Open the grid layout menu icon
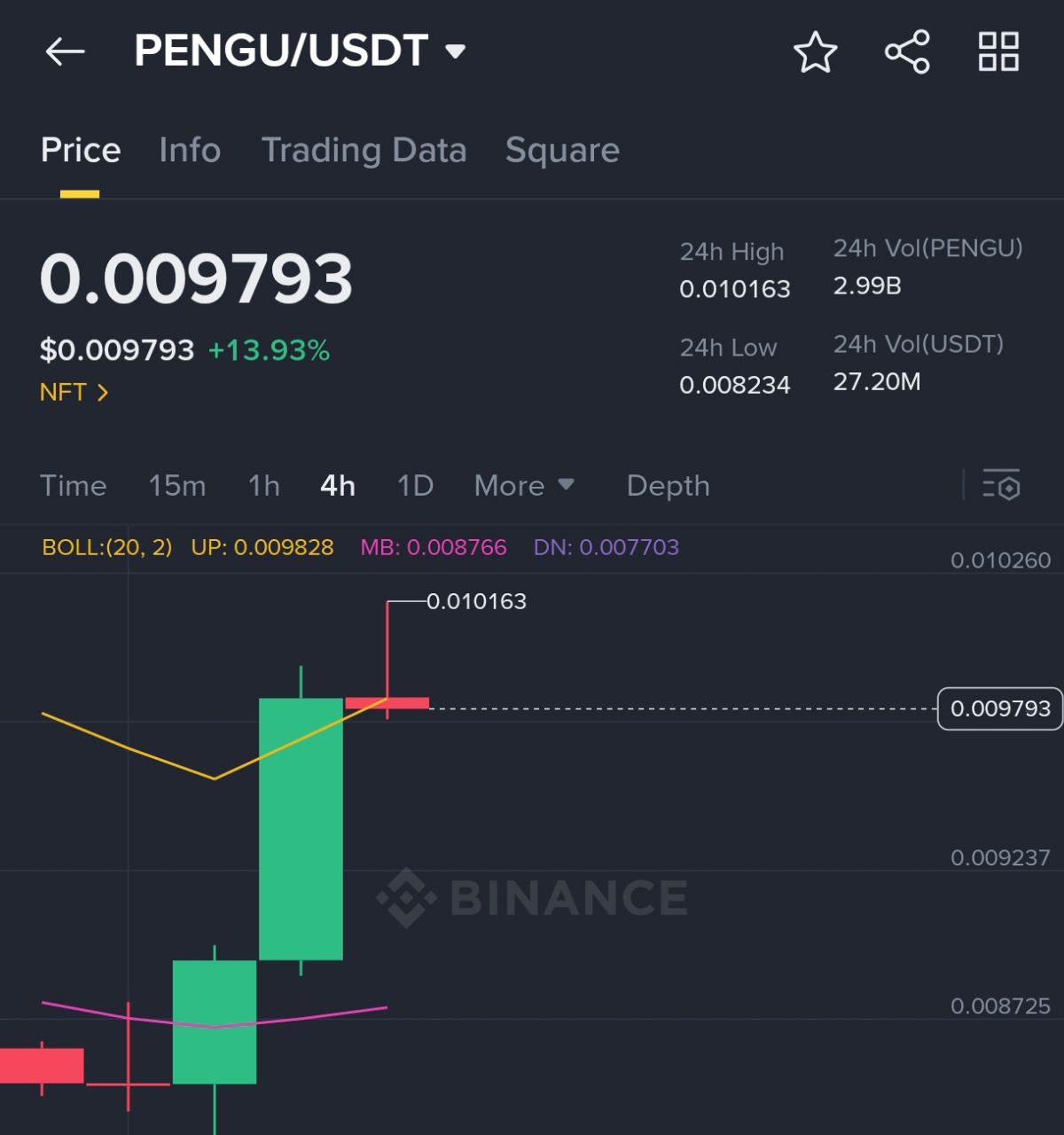 (x=998, y=51)
